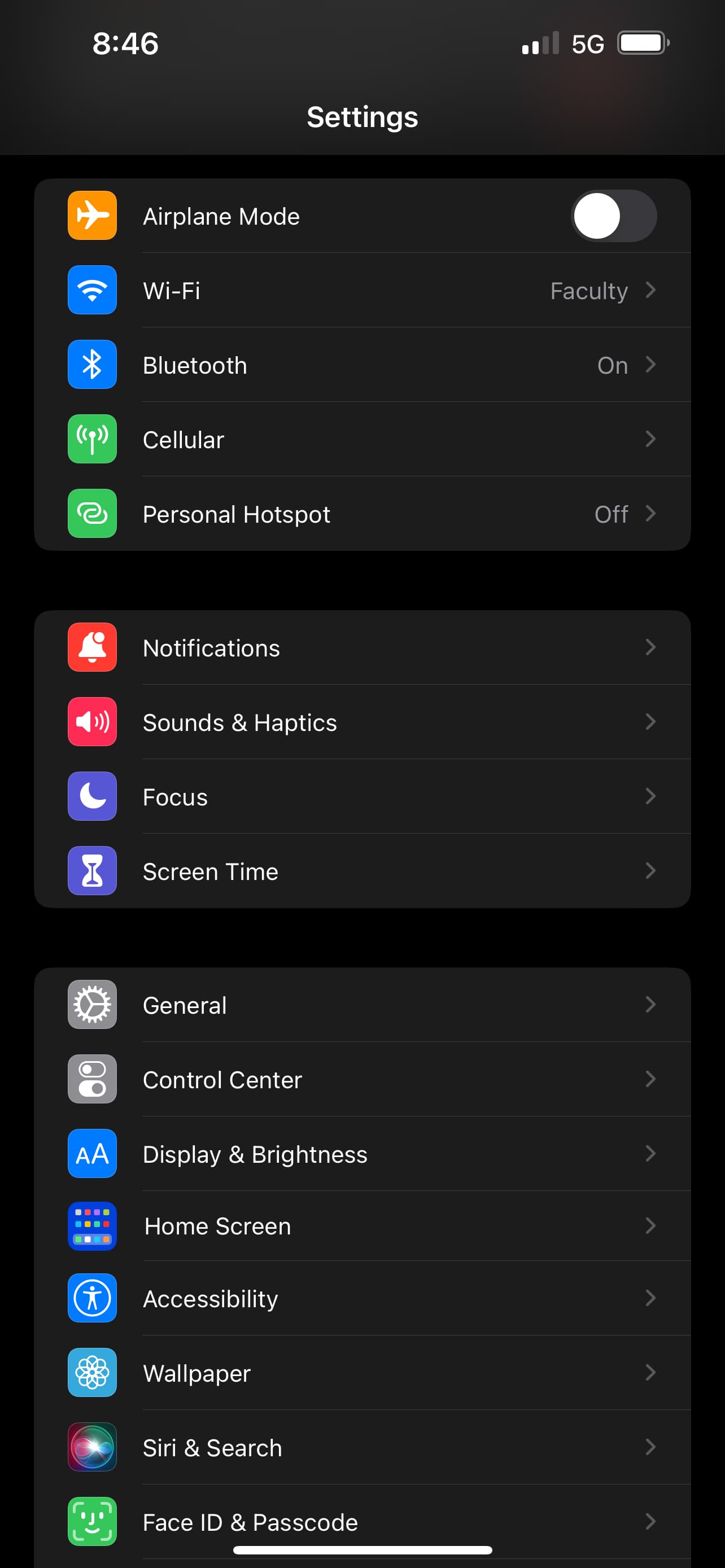Go to Cellular settings
This screenshot has height=1568, width=725.
(x=362, y=440)
